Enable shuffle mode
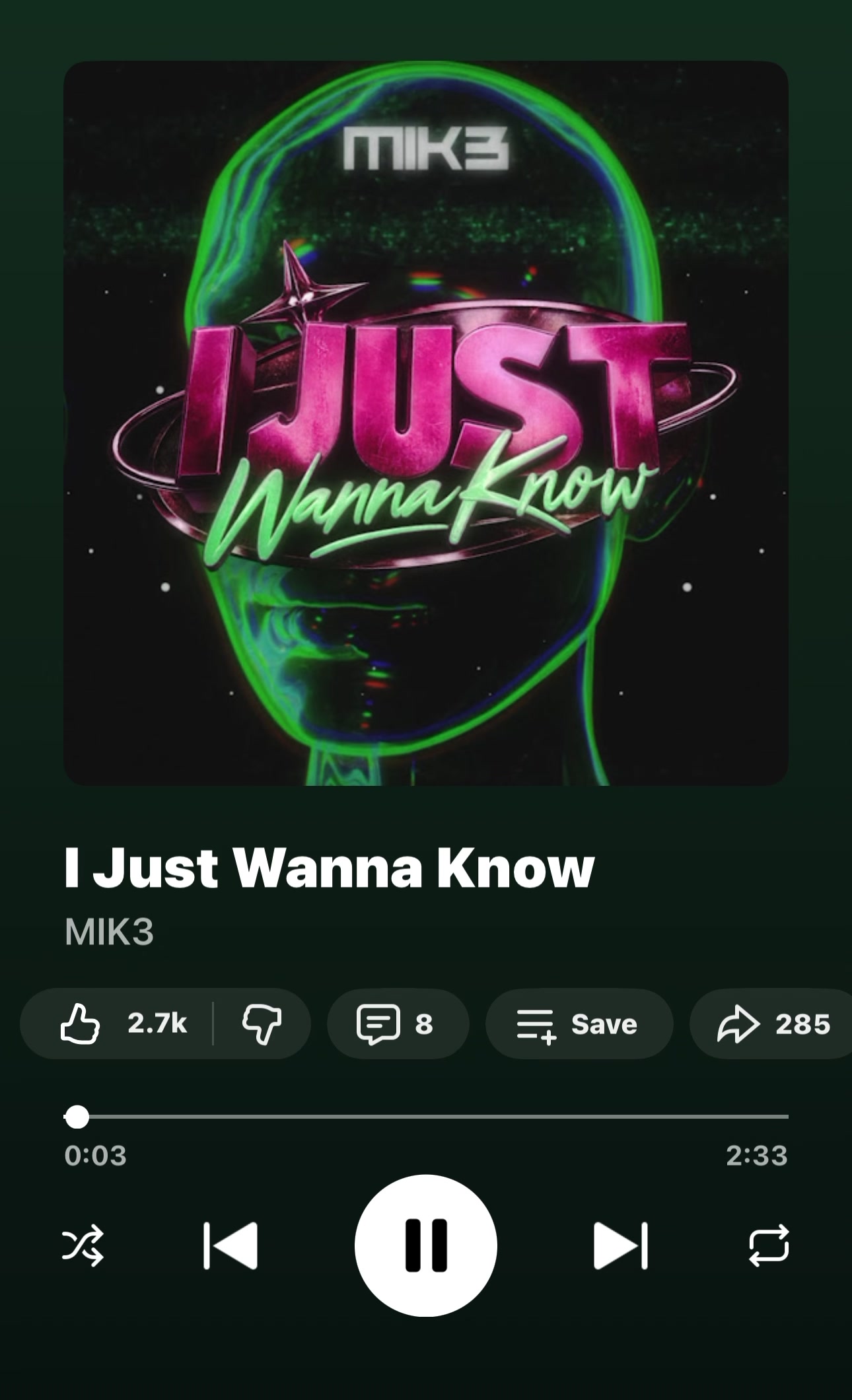This screenshot has width=852, height=1400. [x=83, y=1245]
